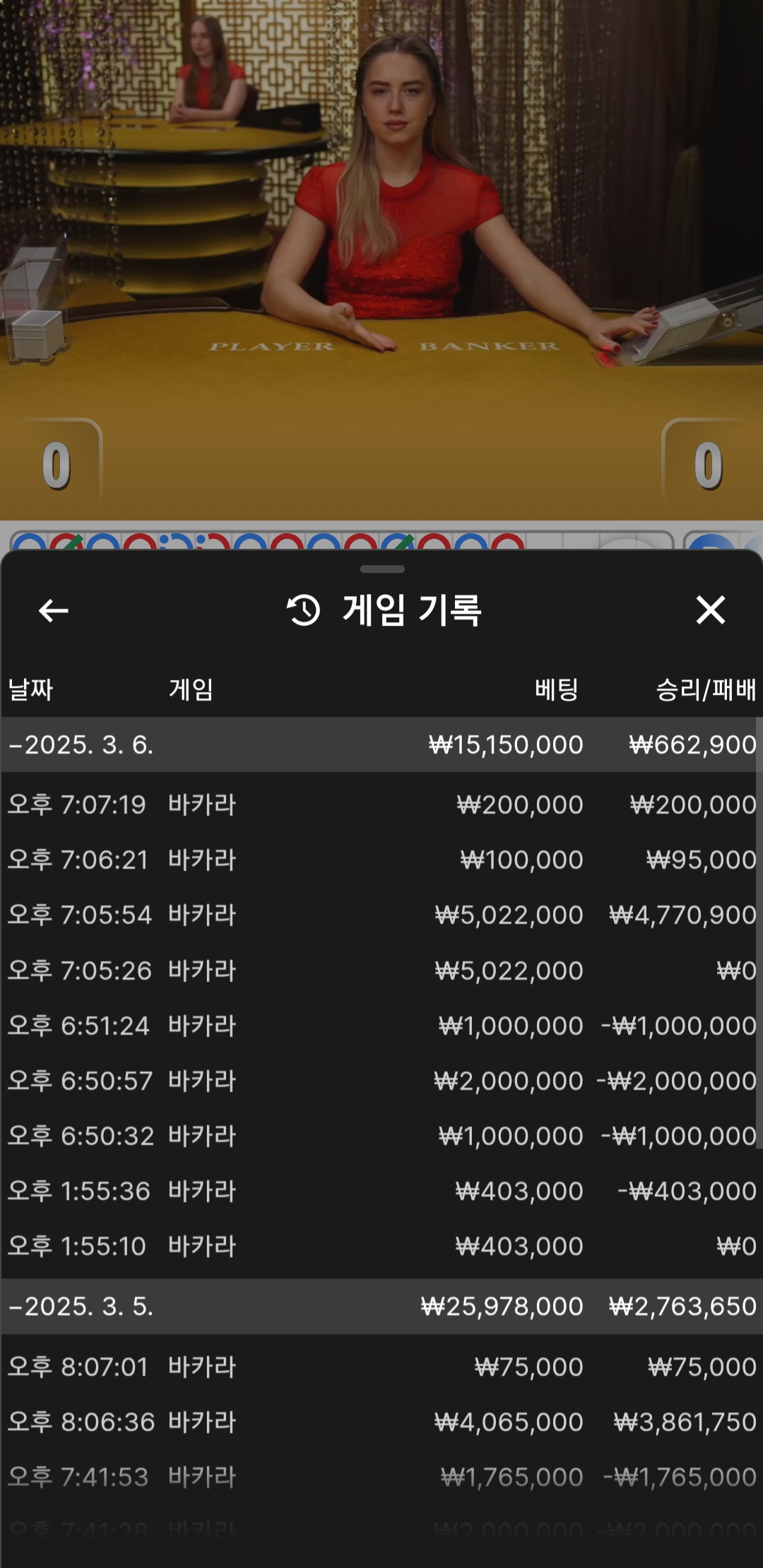The image size is (763, 1568).
Task: Open the 오후 1:55:10 baccarat record
Action: pos(380,1246)
